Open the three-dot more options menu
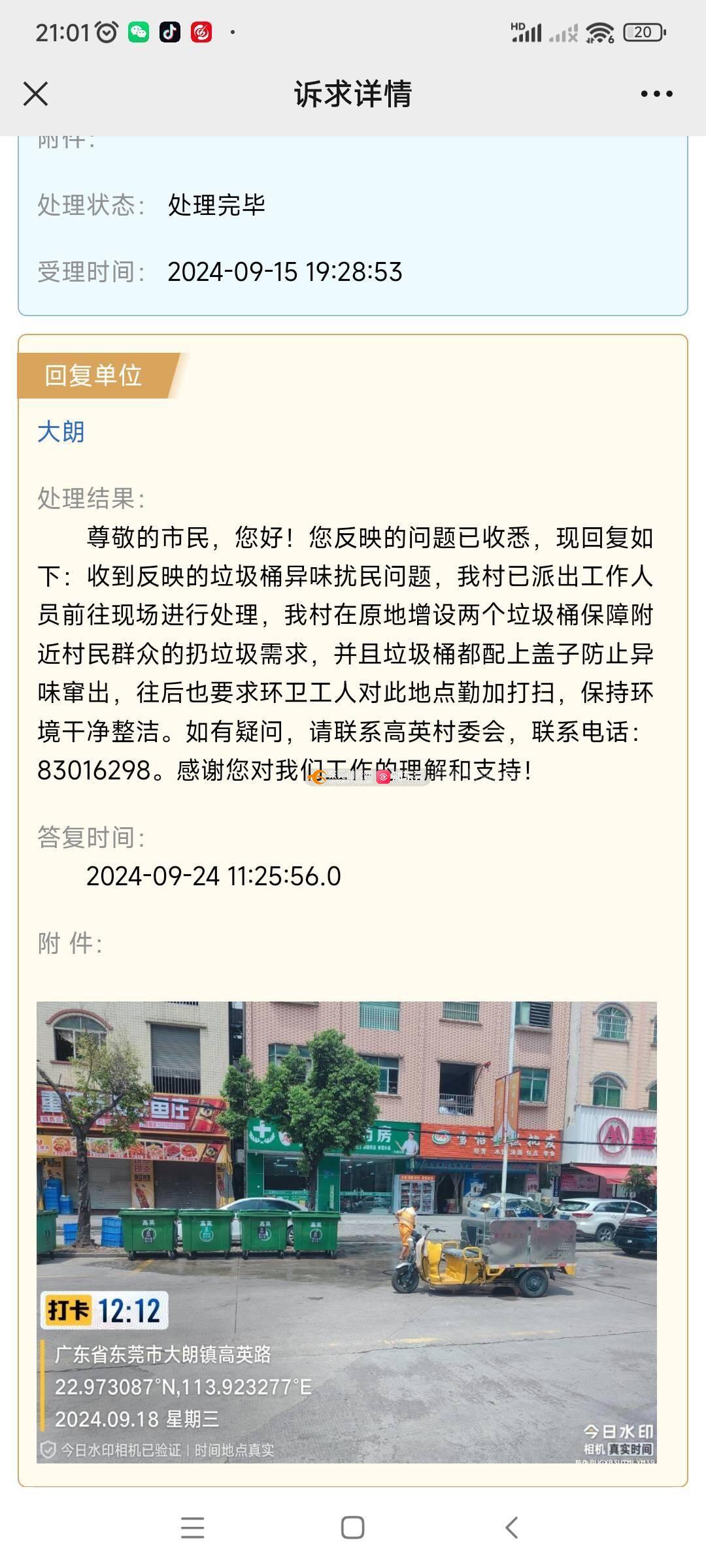 pyautogui.click(x=656, y=94)
